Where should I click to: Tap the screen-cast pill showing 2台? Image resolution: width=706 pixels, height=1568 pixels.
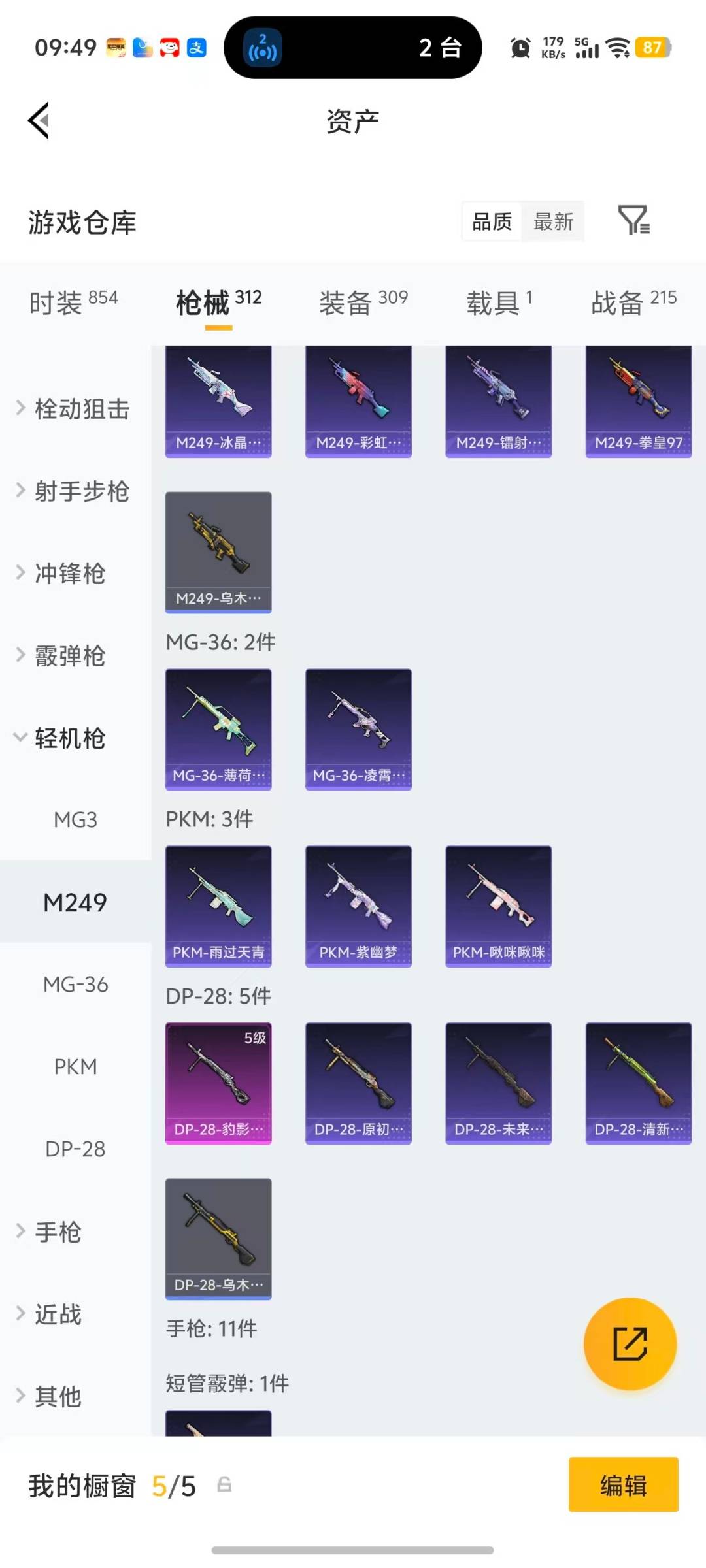click(x=353, y=48)
